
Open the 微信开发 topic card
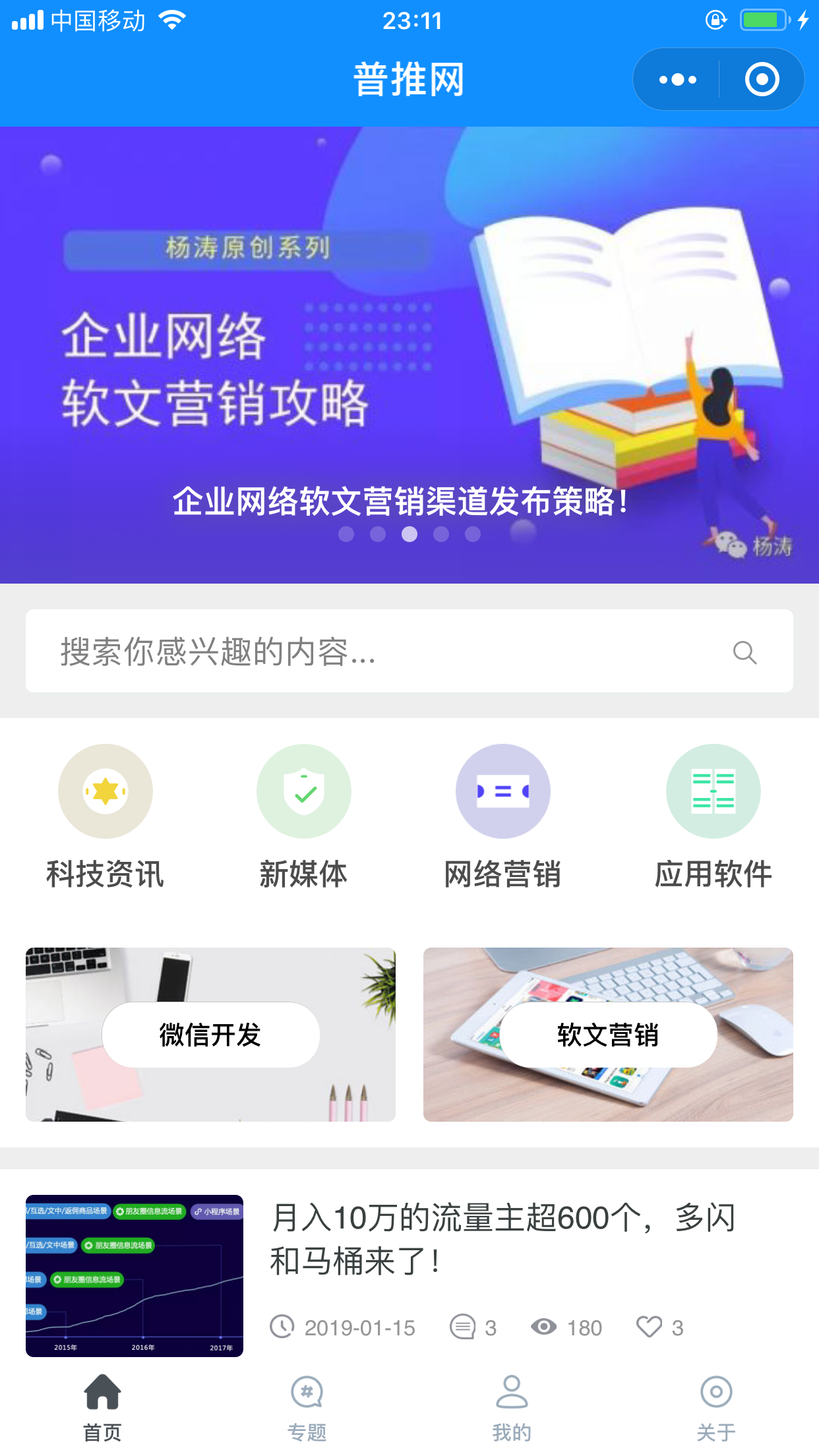click(x=211, y=1035)
